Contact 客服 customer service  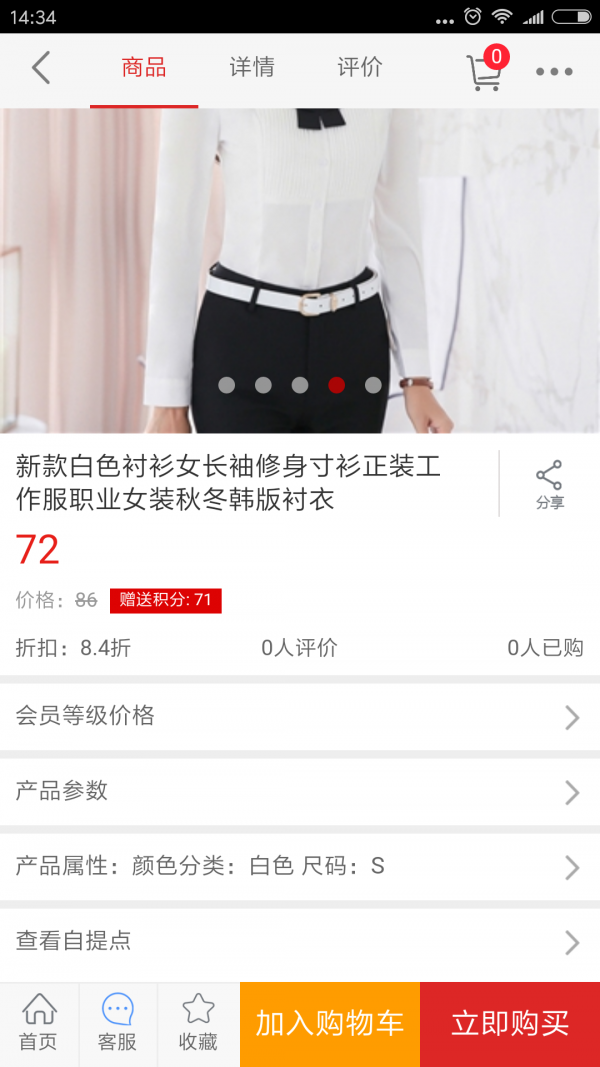pyautogui.click(x=118, y=1024)
